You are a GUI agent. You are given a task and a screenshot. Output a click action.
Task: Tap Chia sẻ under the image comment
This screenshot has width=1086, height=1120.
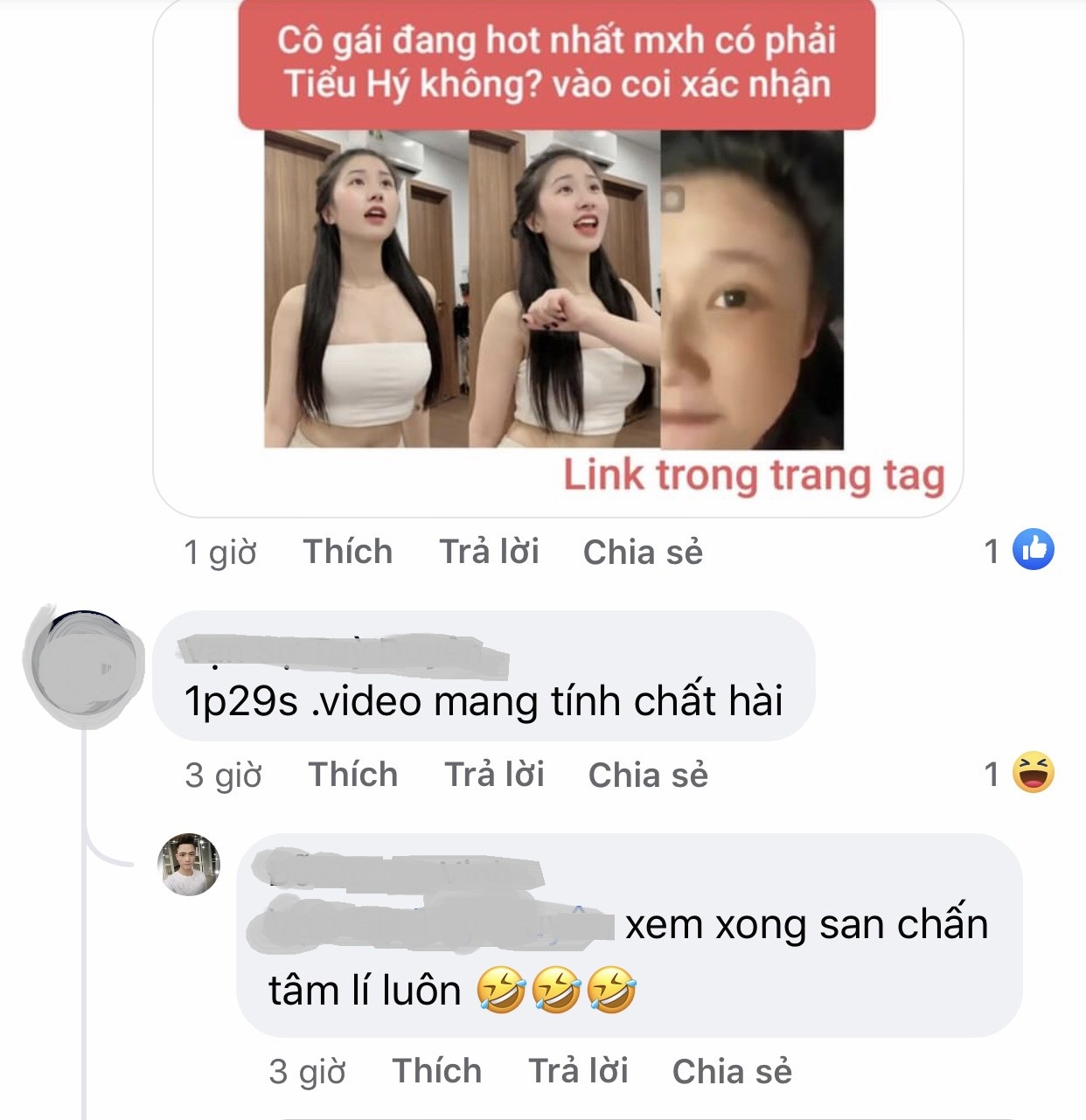643,552
